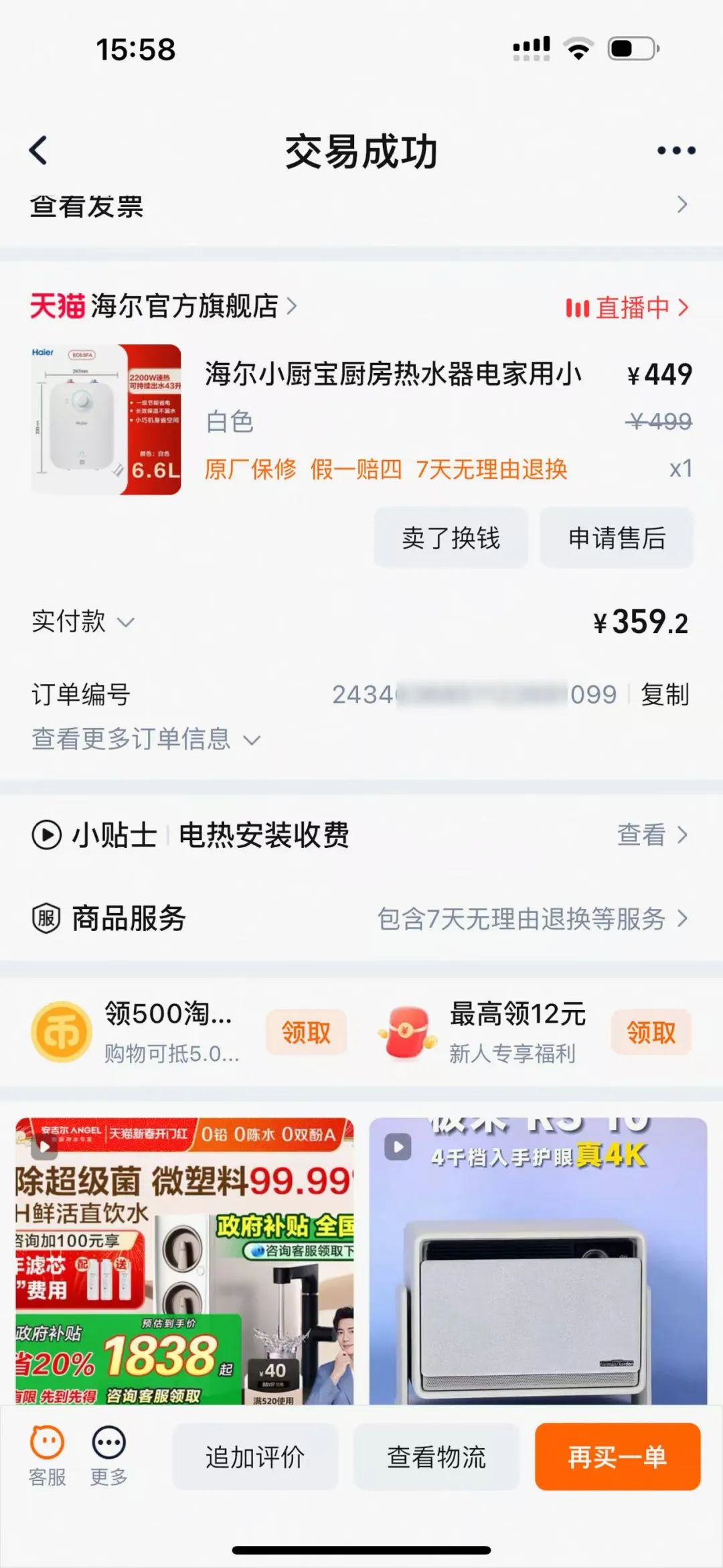
Task: Copy the order number with 复制
Action: point(664,695)
